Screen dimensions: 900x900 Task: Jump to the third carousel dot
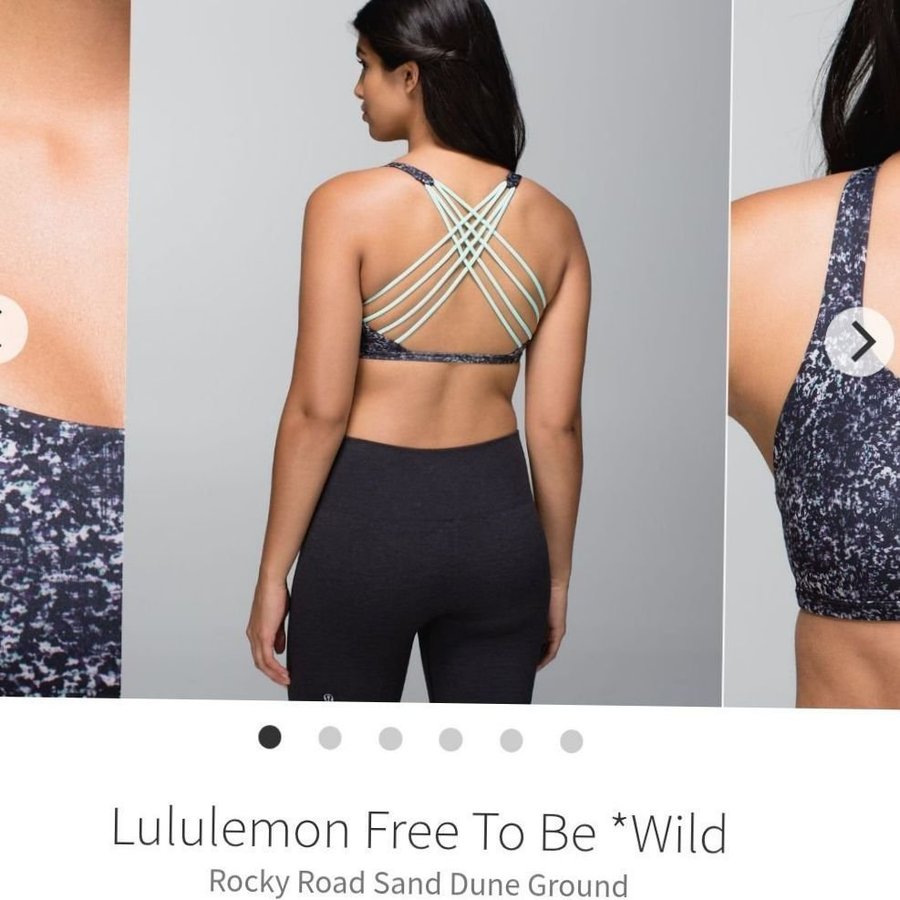(390, 738)
